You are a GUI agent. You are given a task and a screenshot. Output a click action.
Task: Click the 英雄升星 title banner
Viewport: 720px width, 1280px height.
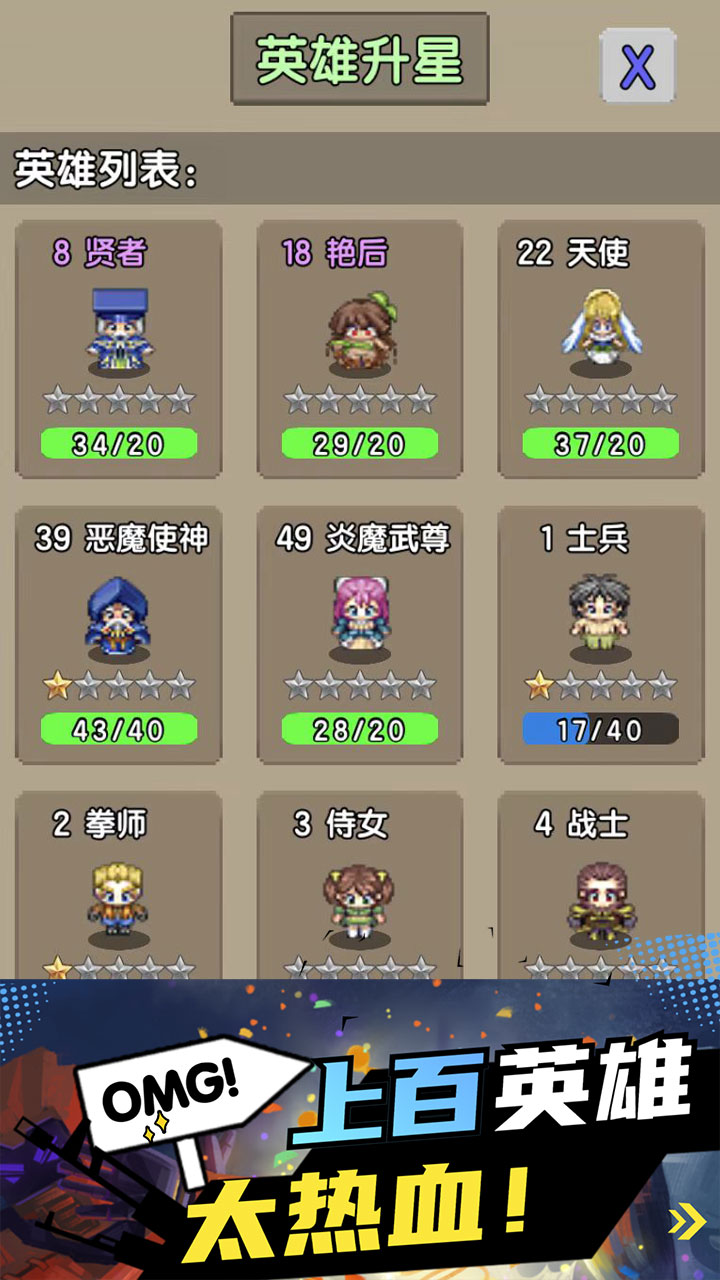click(x=360, y=57)
